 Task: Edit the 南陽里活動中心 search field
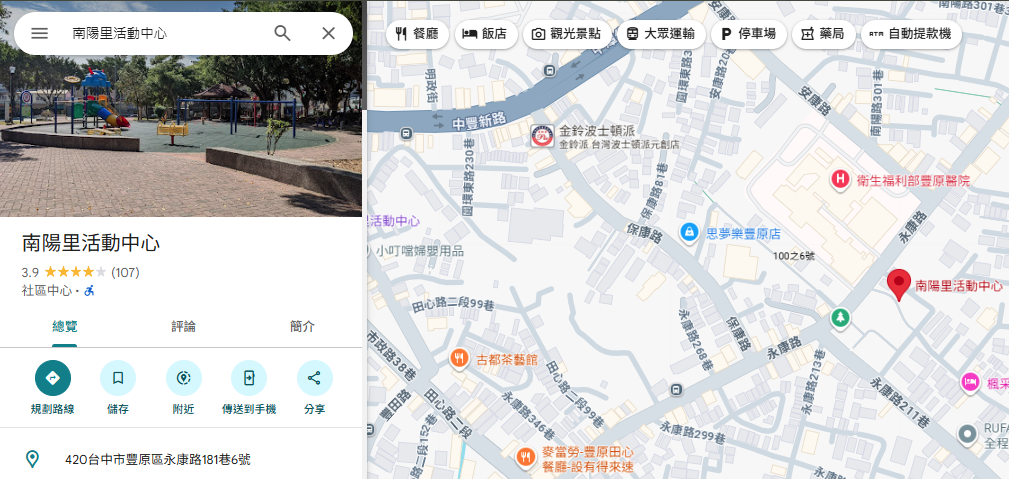click(x=160, y=33)
